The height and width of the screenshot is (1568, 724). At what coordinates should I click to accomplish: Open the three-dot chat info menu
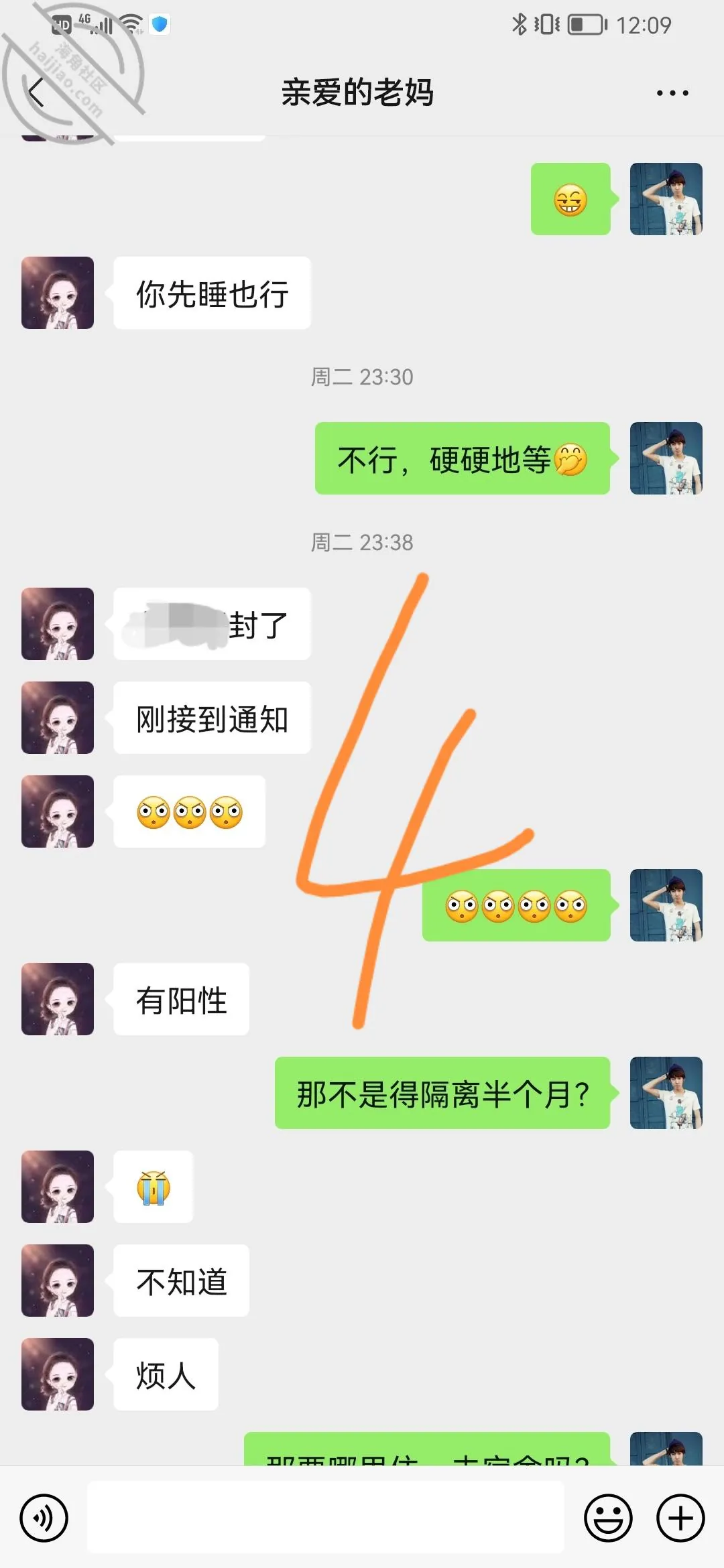coord(672,93)
